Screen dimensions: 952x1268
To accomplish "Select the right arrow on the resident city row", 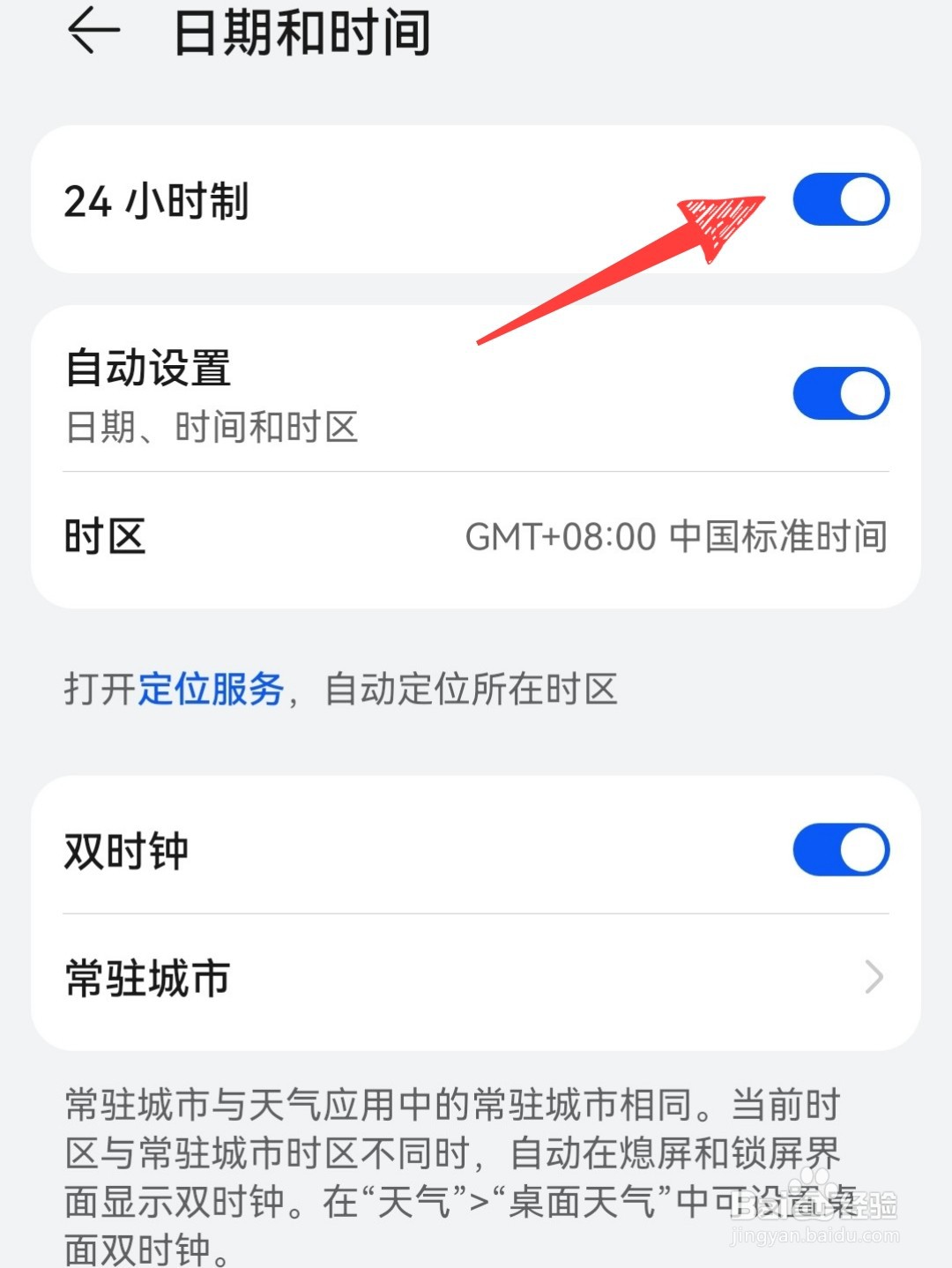I will point(872,977).
